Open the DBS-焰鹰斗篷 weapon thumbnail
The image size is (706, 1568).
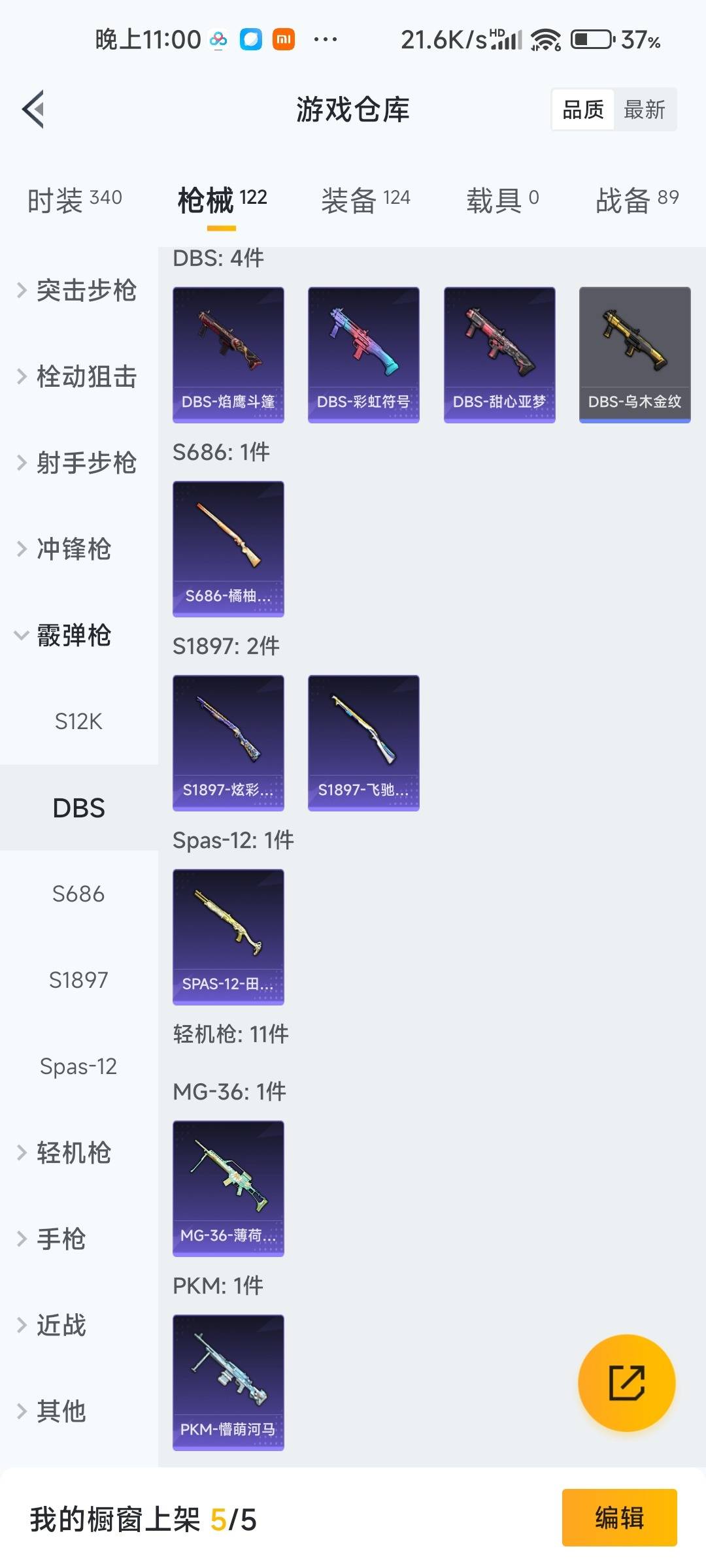coord(228,353)
